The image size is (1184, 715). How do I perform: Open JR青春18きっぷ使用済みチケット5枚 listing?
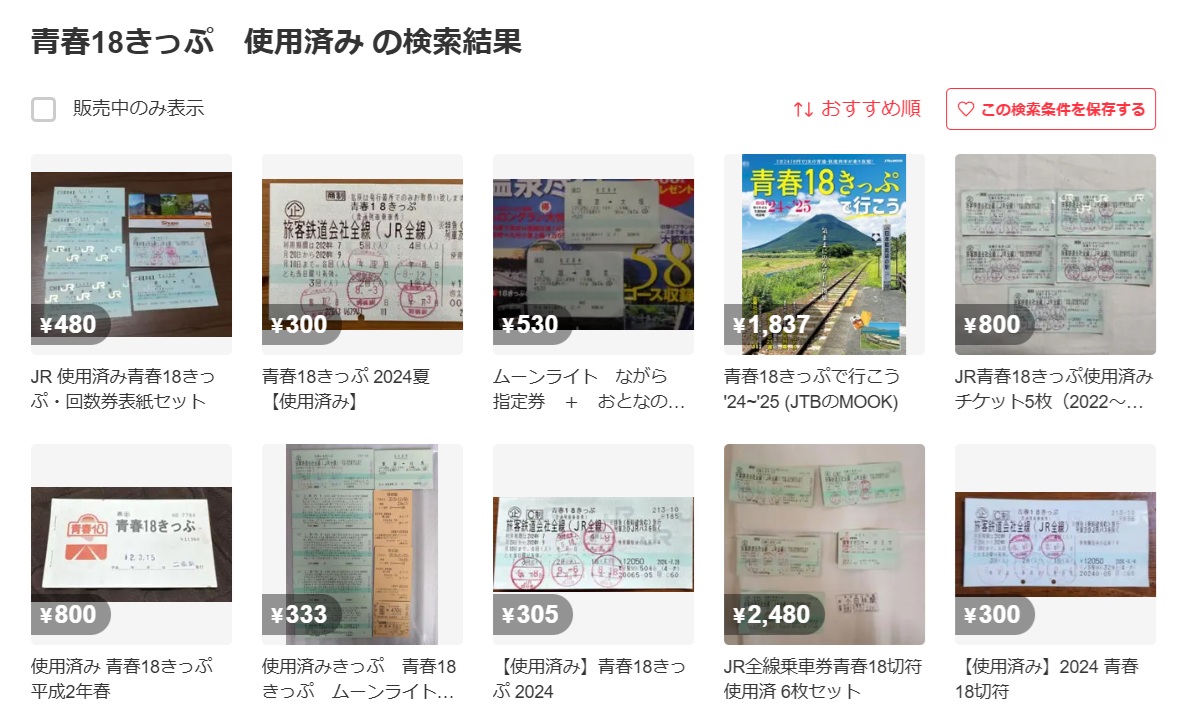[x=1055, y=254]
